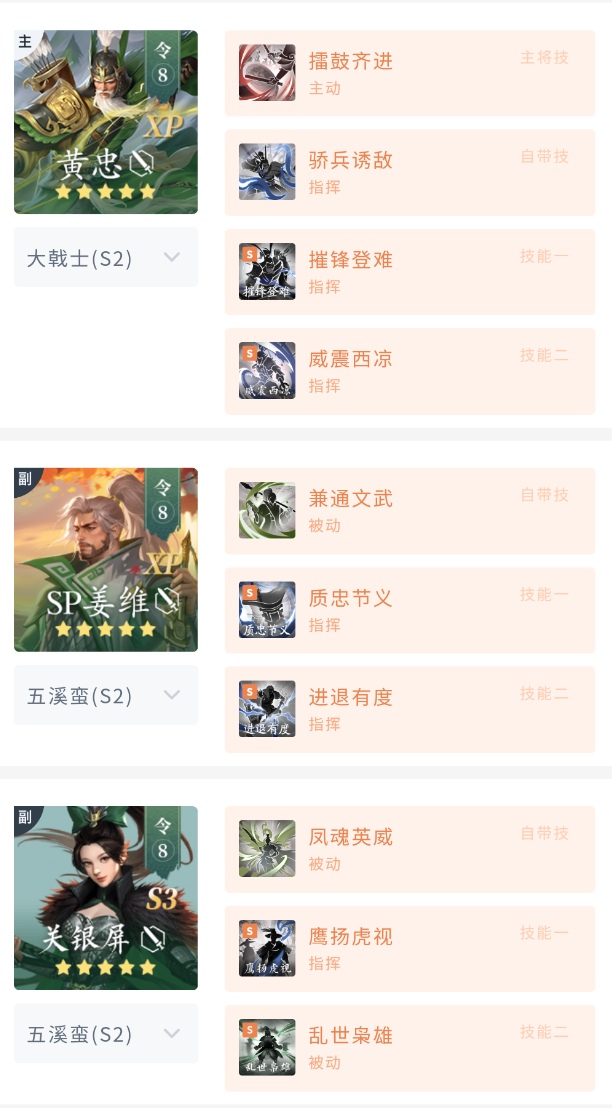Expand the troop dropdown under SP姜维

click(x=106, y=695)
